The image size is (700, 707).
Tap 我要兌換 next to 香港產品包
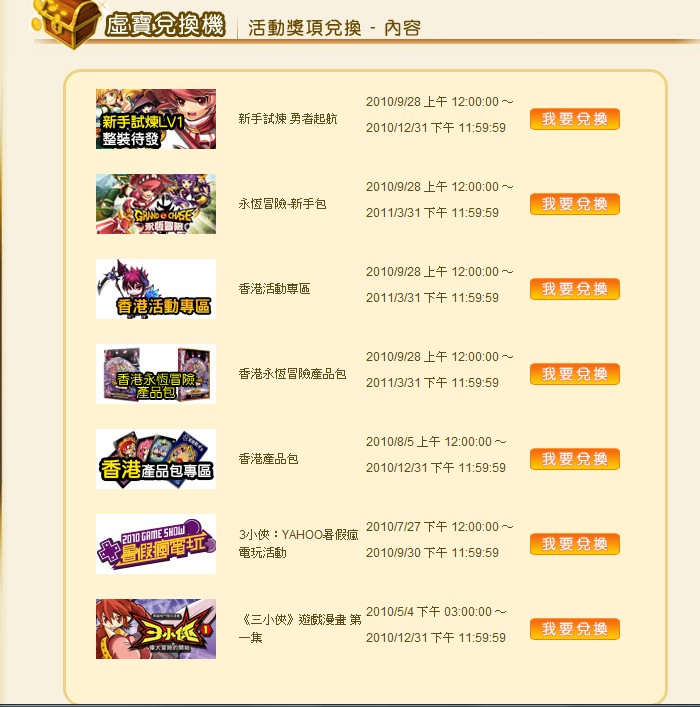[575, 459]
